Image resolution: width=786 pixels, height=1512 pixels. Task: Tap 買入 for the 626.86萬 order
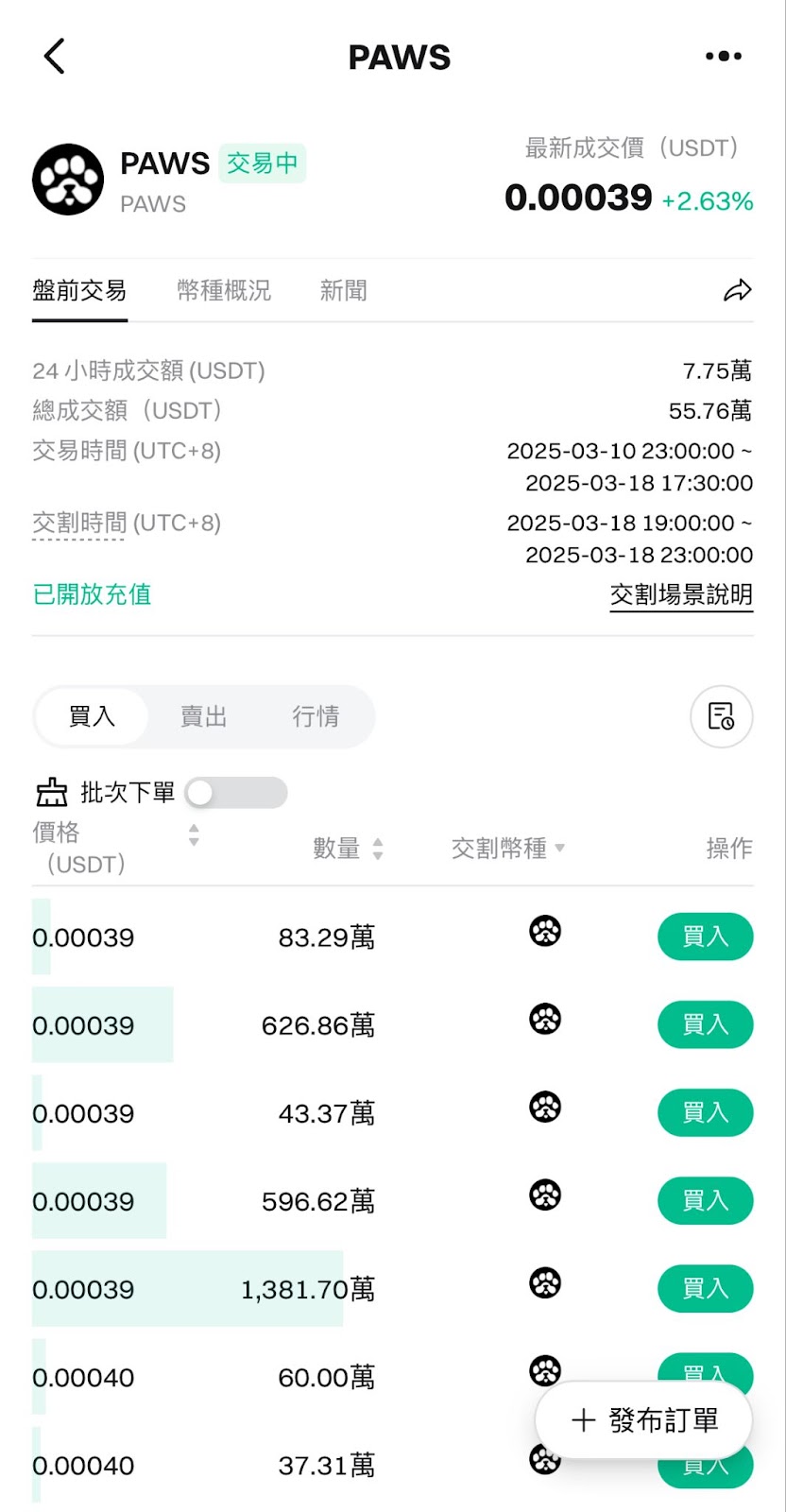pos(705,1024)
